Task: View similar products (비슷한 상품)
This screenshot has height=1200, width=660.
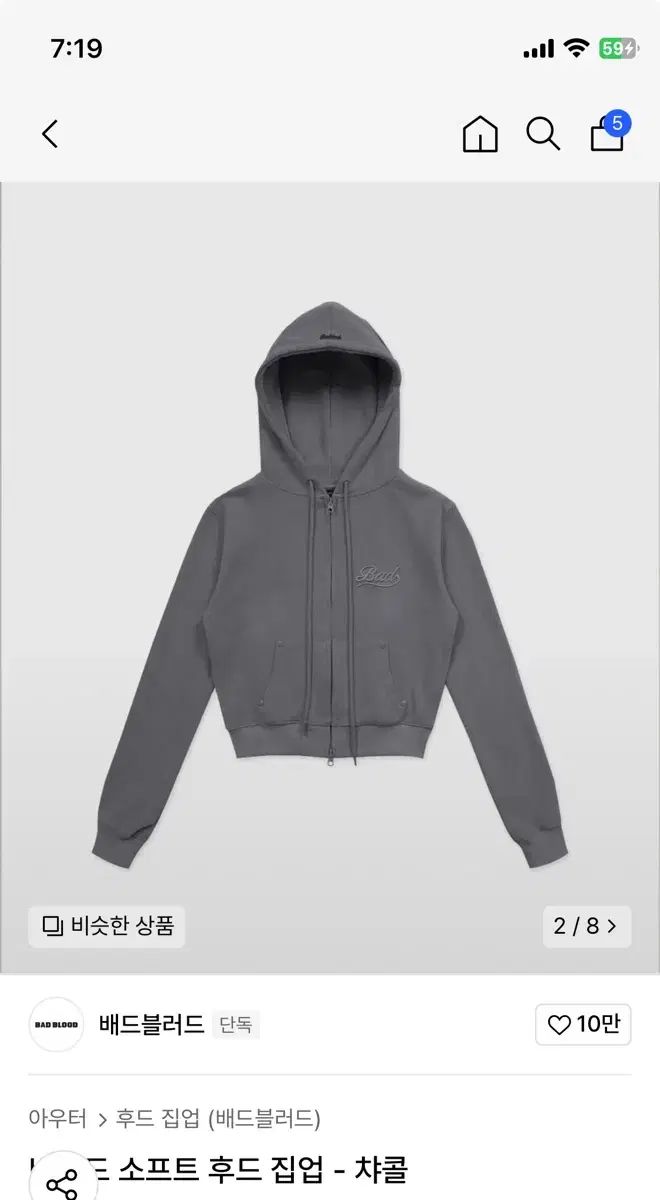Action: click(107, 926)
